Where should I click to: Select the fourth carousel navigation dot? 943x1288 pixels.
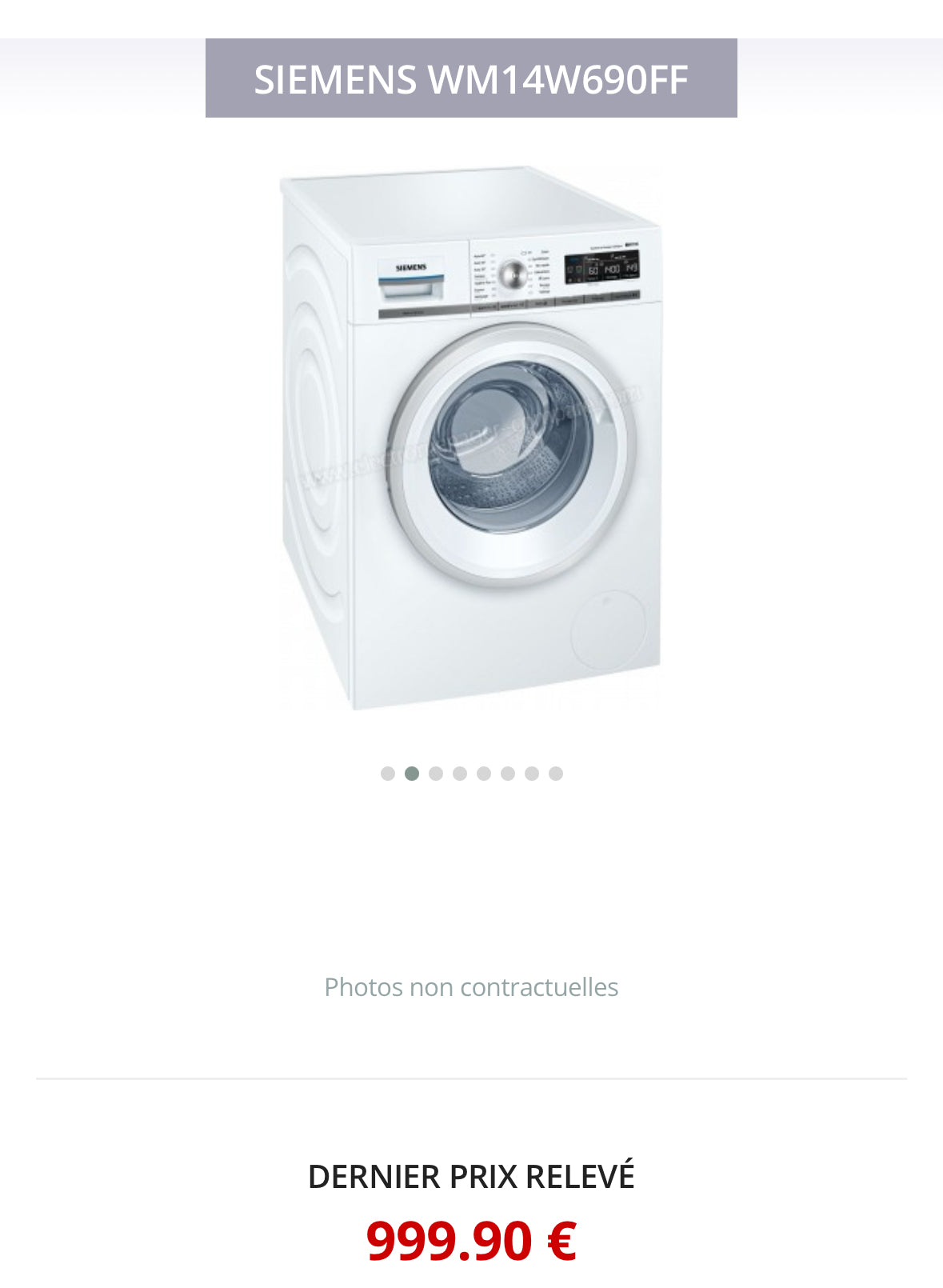458,773
